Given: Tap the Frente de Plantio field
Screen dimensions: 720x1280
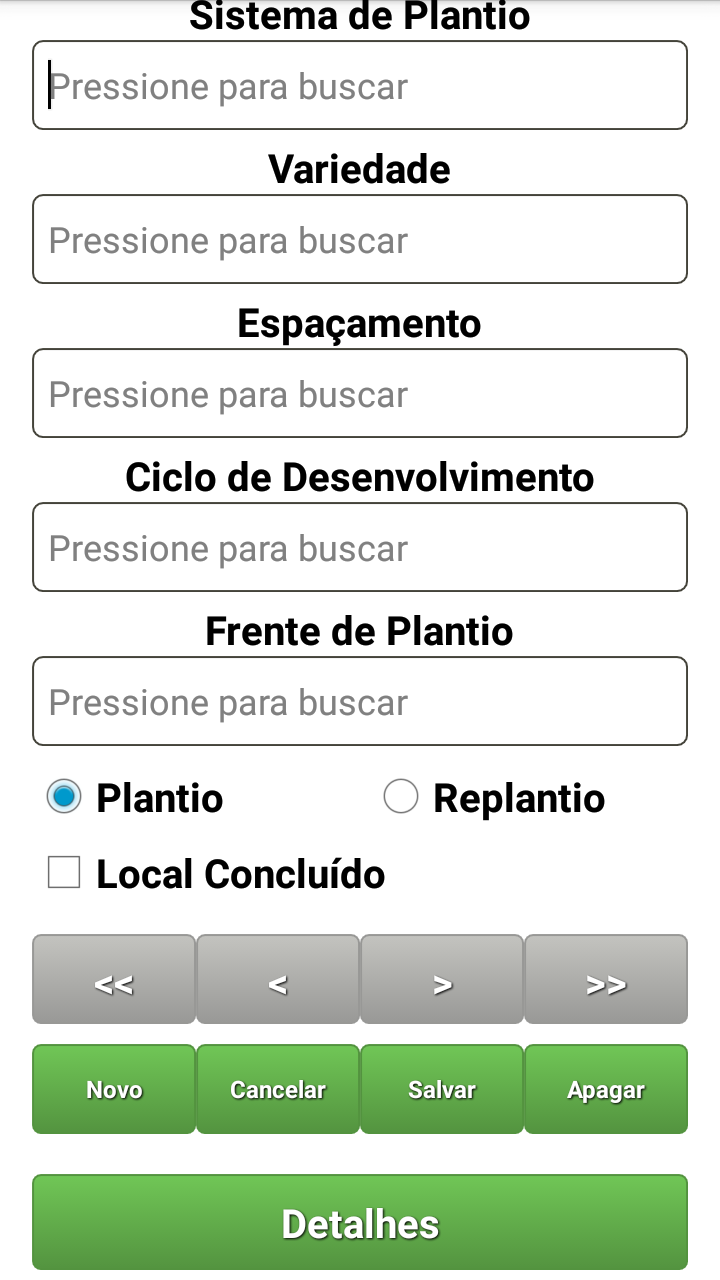Looking at the screenshot, I should pos(360,702).
